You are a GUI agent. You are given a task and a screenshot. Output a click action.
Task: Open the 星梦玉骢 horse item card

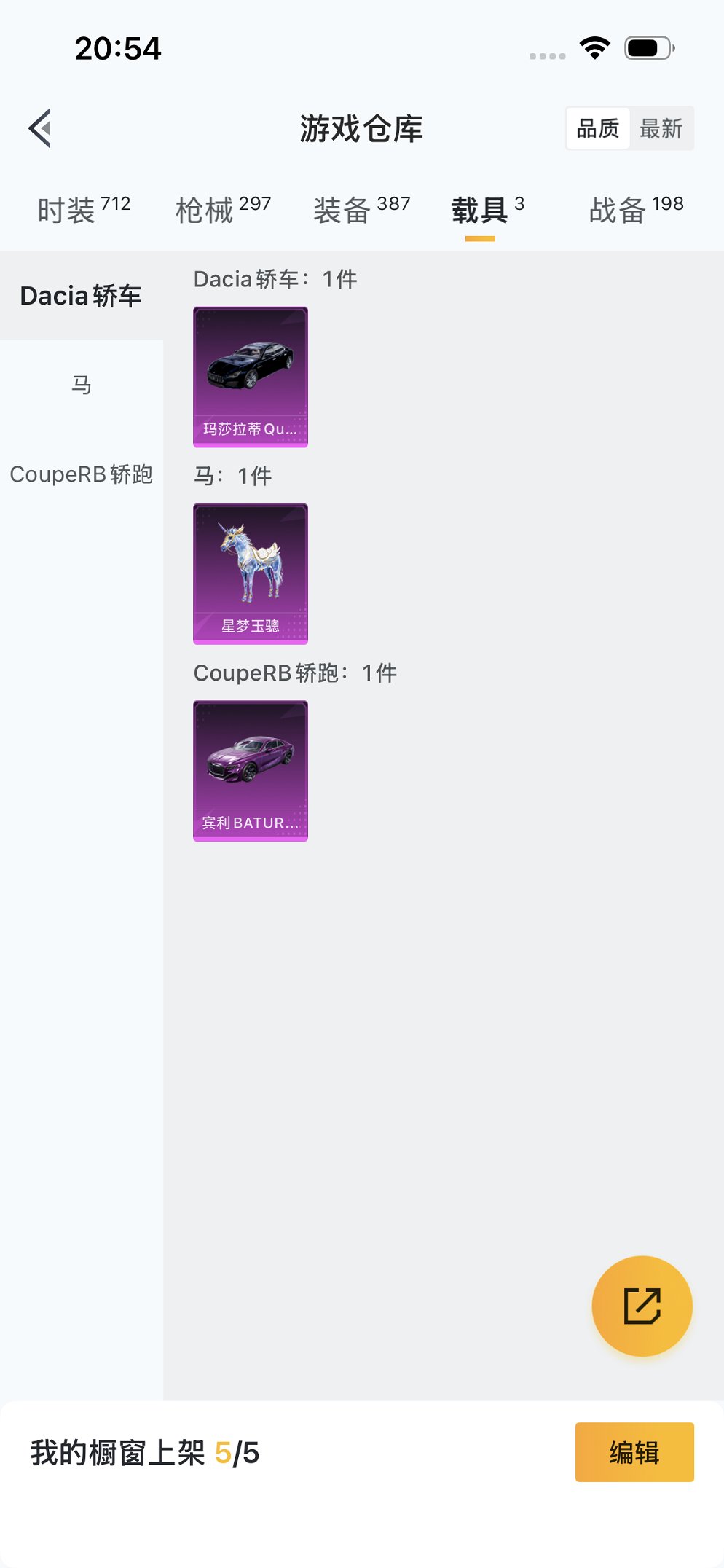pyautogui.click(x=250, y=573)
